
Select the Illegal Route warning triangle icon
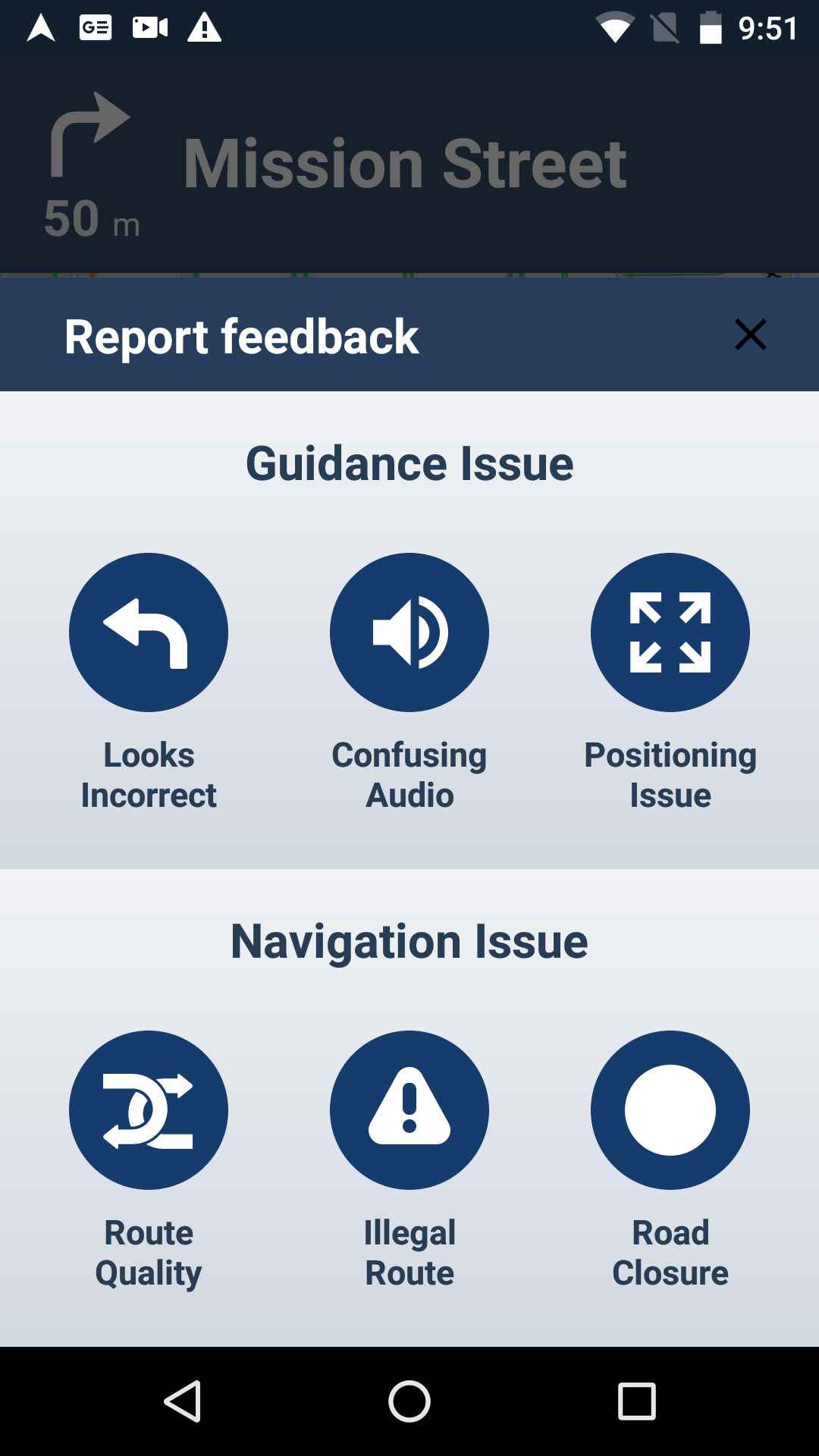point(409,1109)
